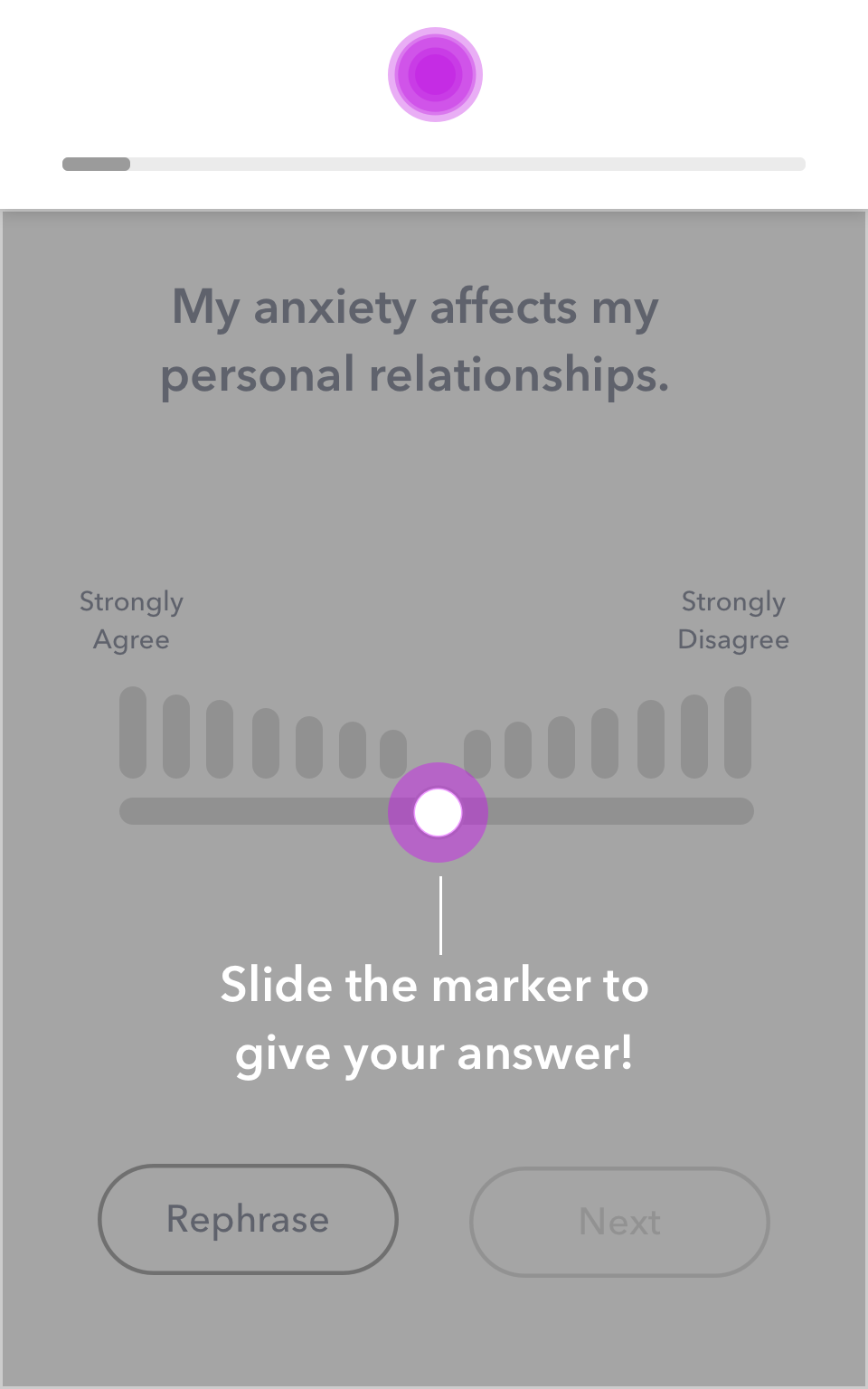Viewport: 868px width, 1389px height.
Task: Go to the Next question
Action: coord(619,1222)
